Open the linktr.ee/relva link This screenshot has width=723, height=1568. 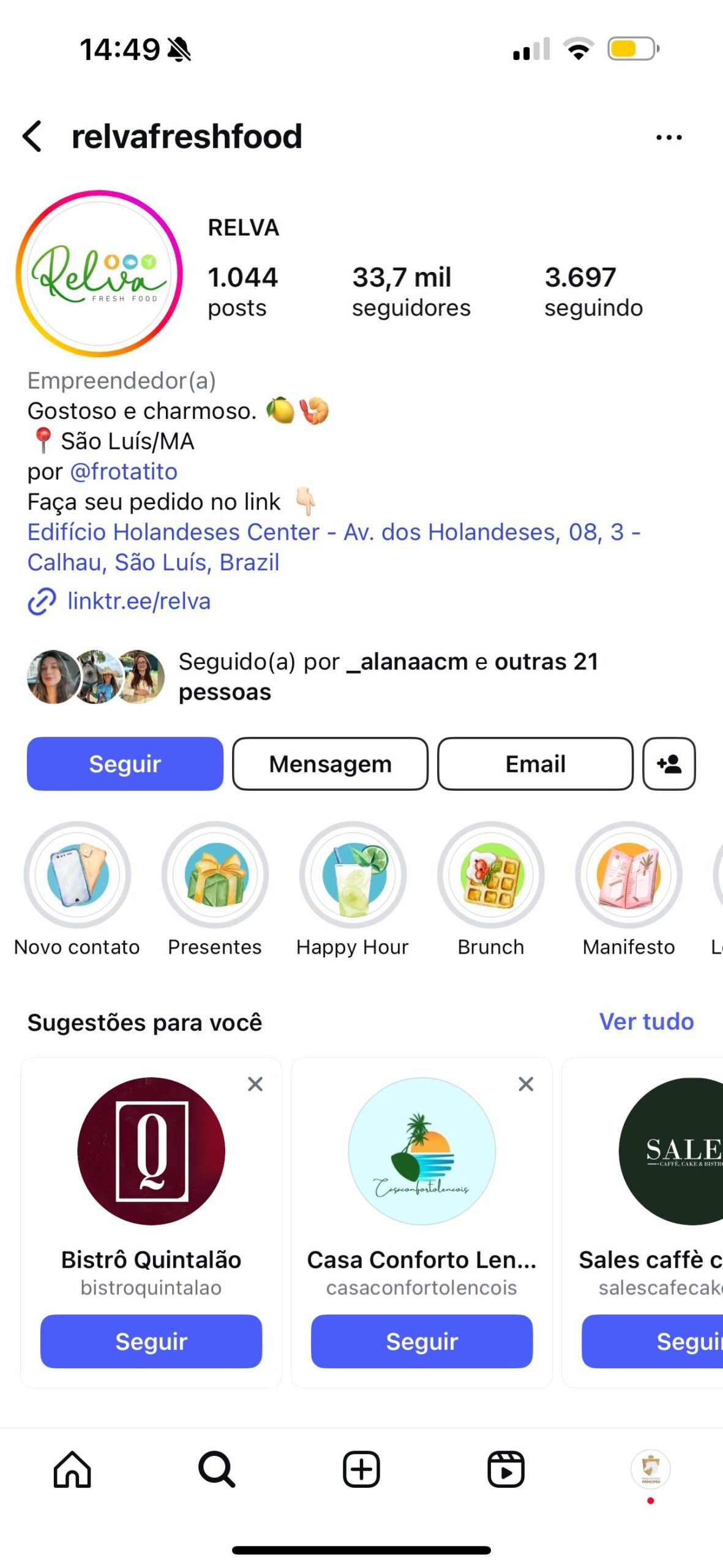point(138,601)
